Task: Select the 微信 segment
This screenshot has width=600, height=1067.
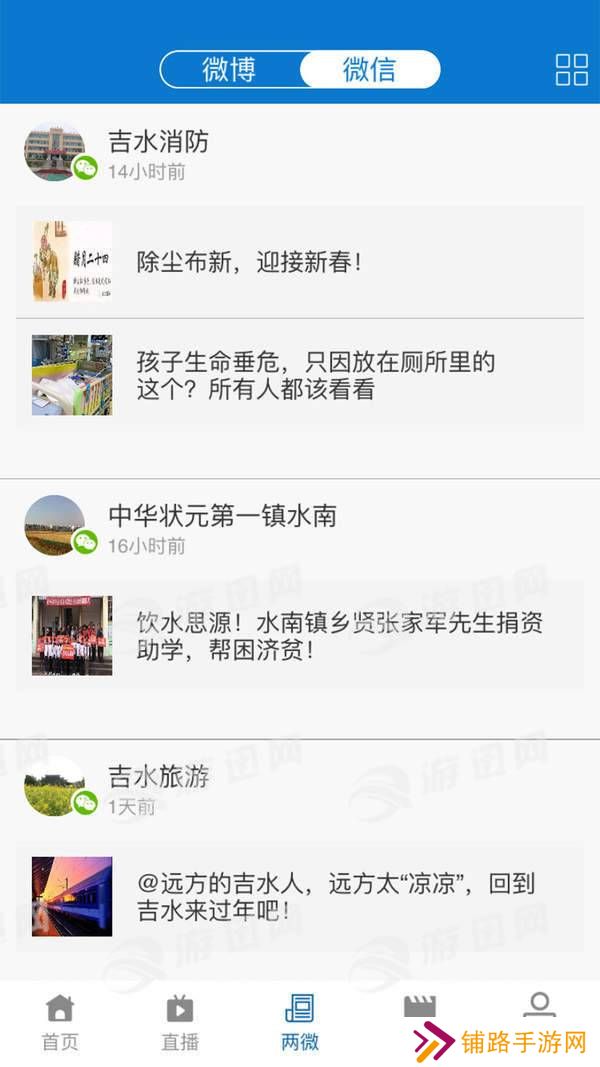Action: point(370,69)
